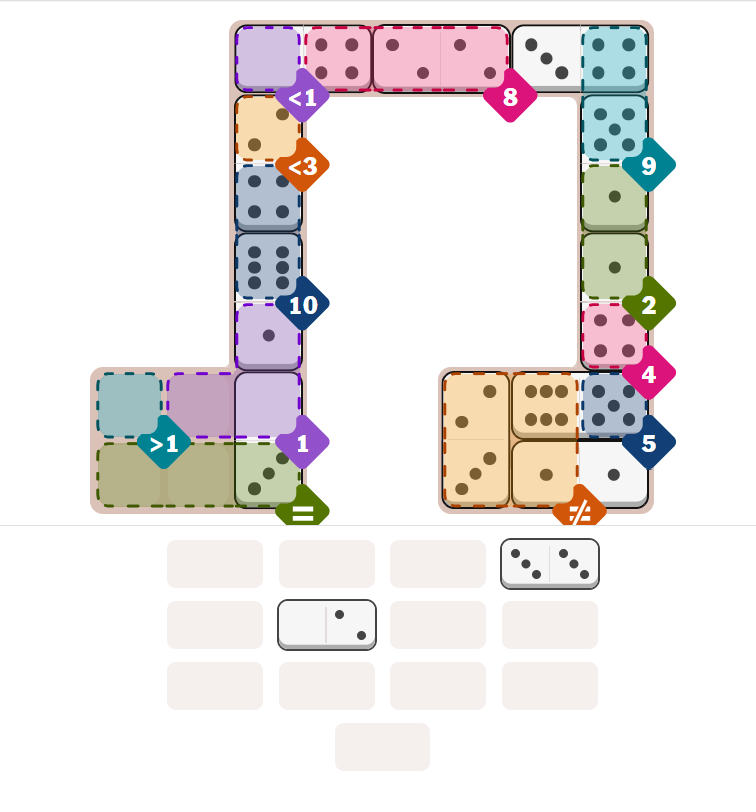Tap the placed one-four domino in right column
756x812 pixels.
[x=614, y=301]
